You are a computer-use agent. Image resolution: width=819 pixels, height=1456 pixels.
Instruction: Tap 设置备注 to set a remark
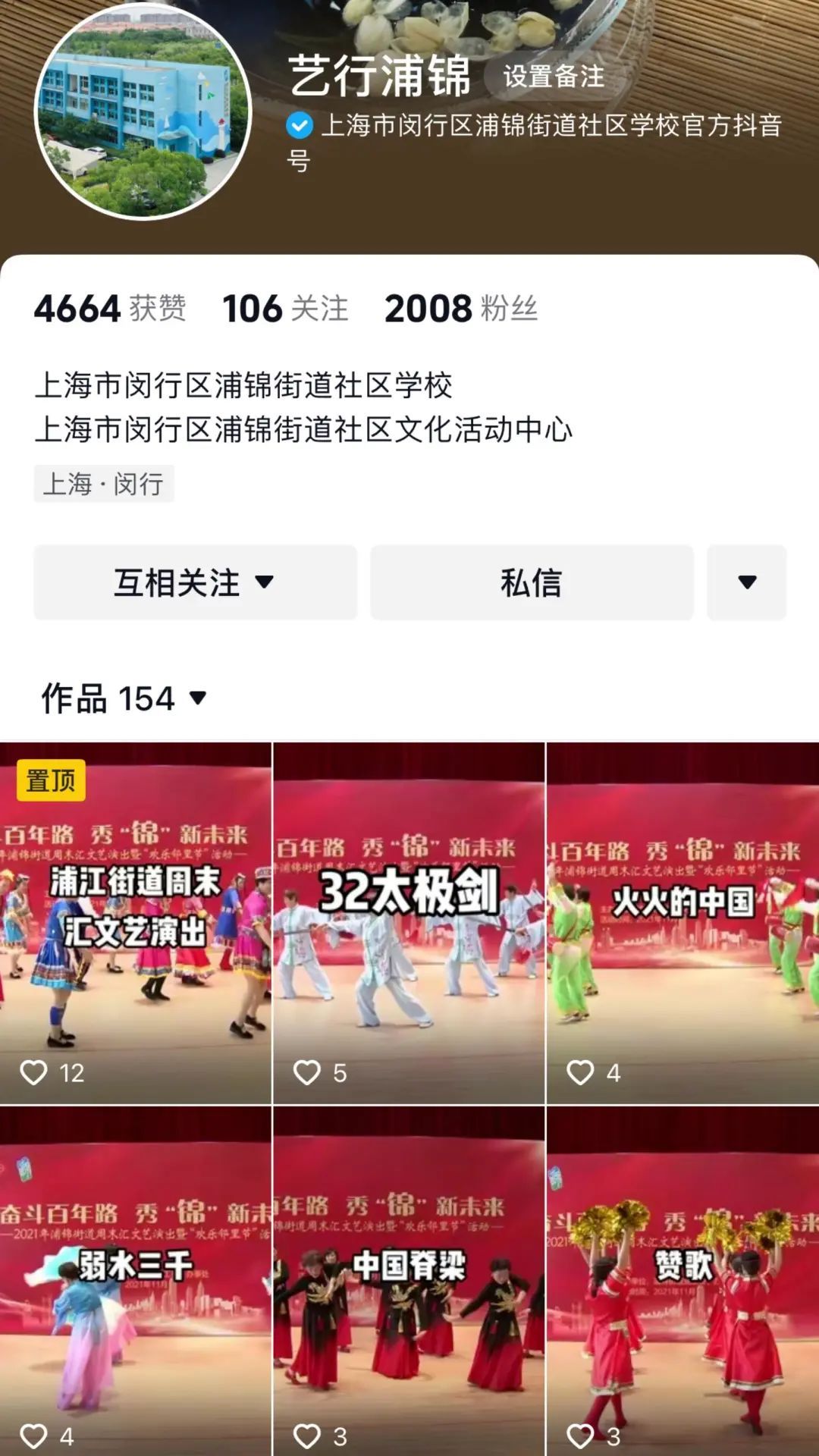(554, 77)
